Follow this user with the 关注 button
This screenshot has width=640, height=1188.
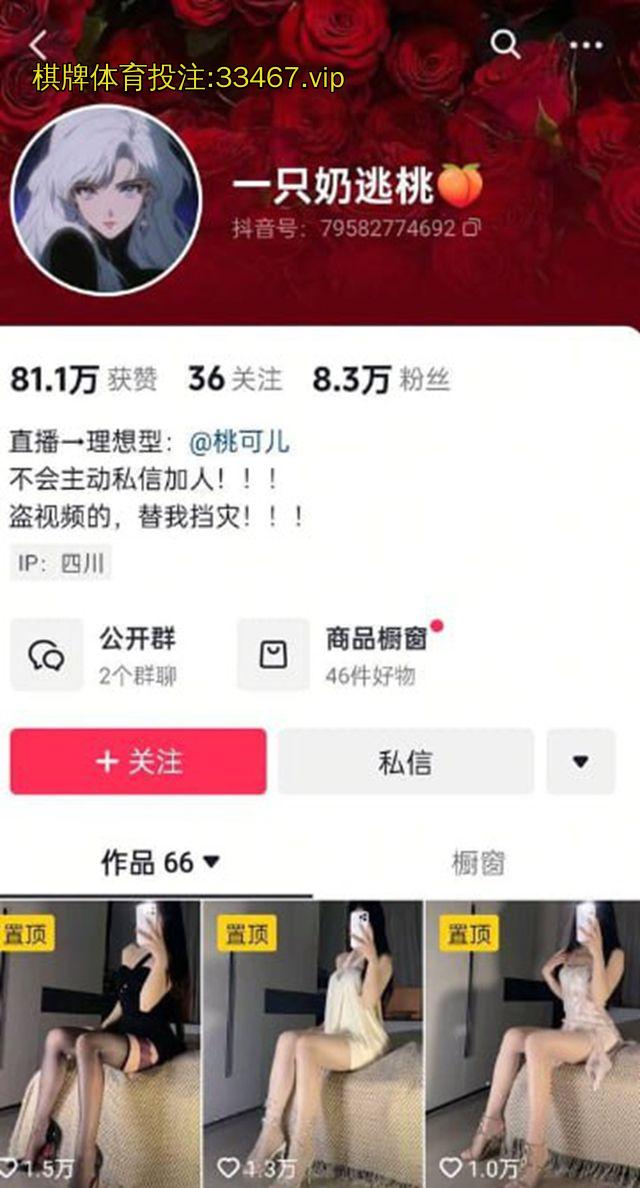click(x=138, y=761)
